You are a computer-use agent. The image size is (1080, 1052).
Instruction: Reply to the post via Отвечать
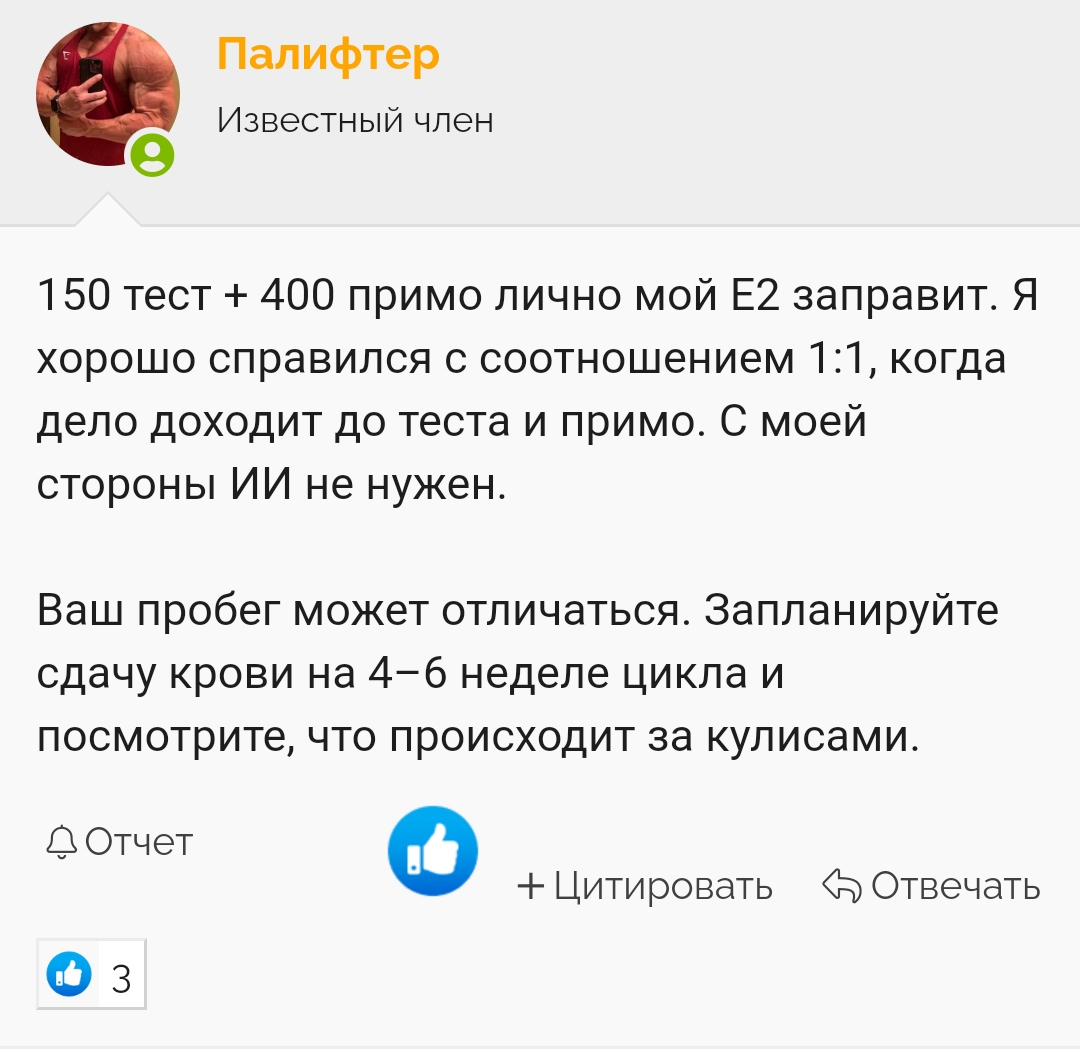pyautogui.click(x=932, y=886)
